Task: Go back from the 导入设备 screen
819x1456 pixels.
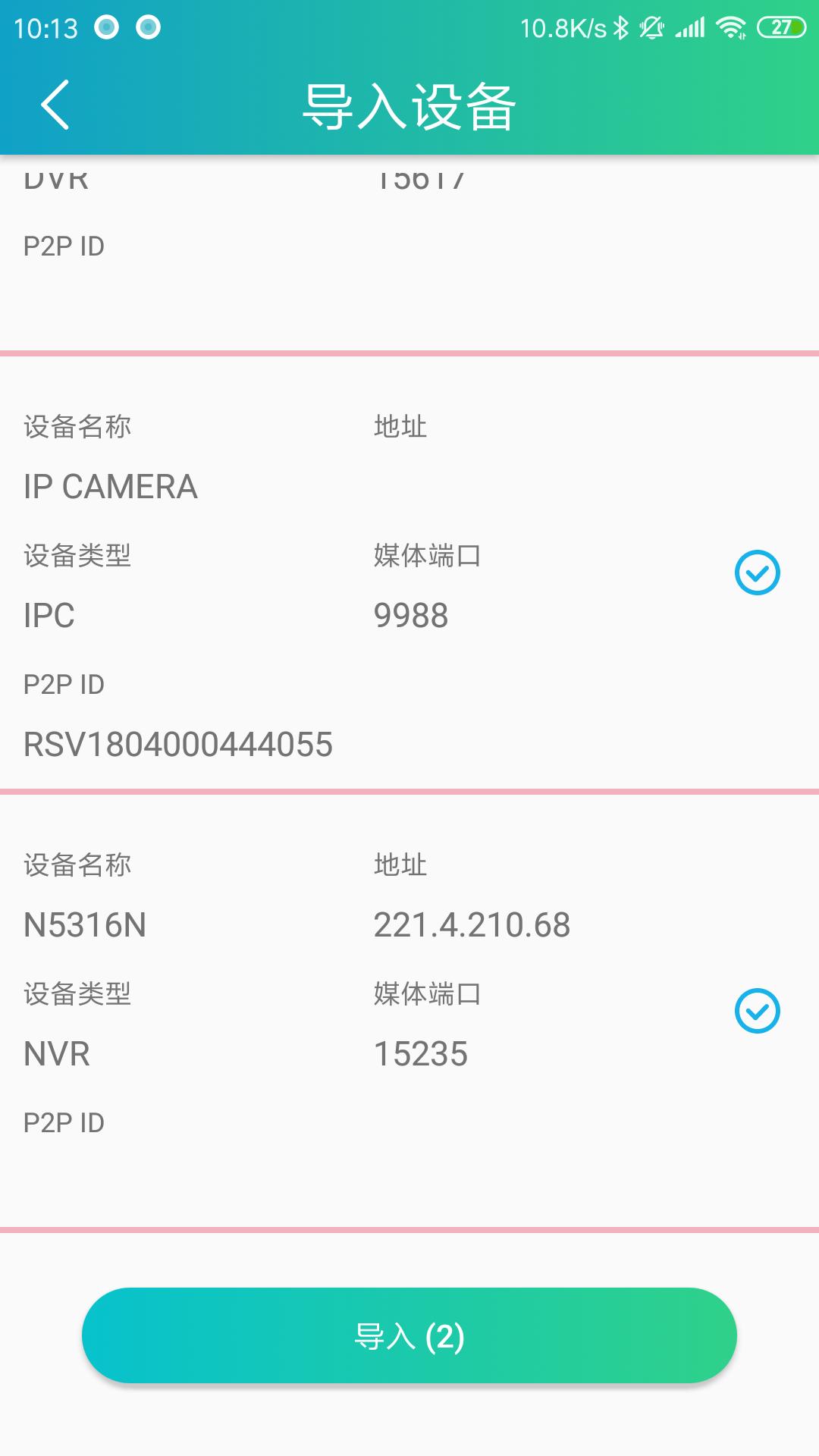Action: [x=55, y=105]
